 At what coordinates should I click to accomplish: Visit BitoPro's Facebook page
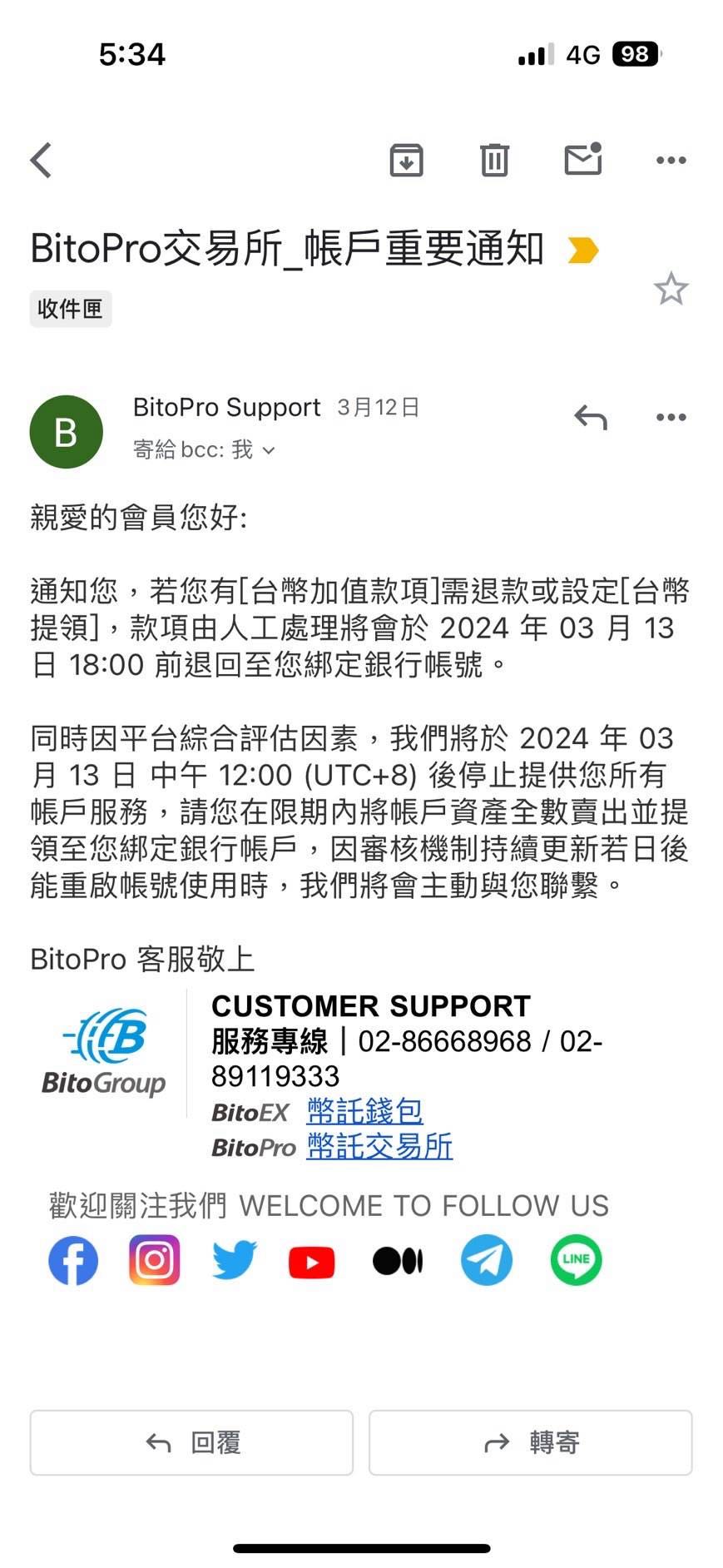73,1260
